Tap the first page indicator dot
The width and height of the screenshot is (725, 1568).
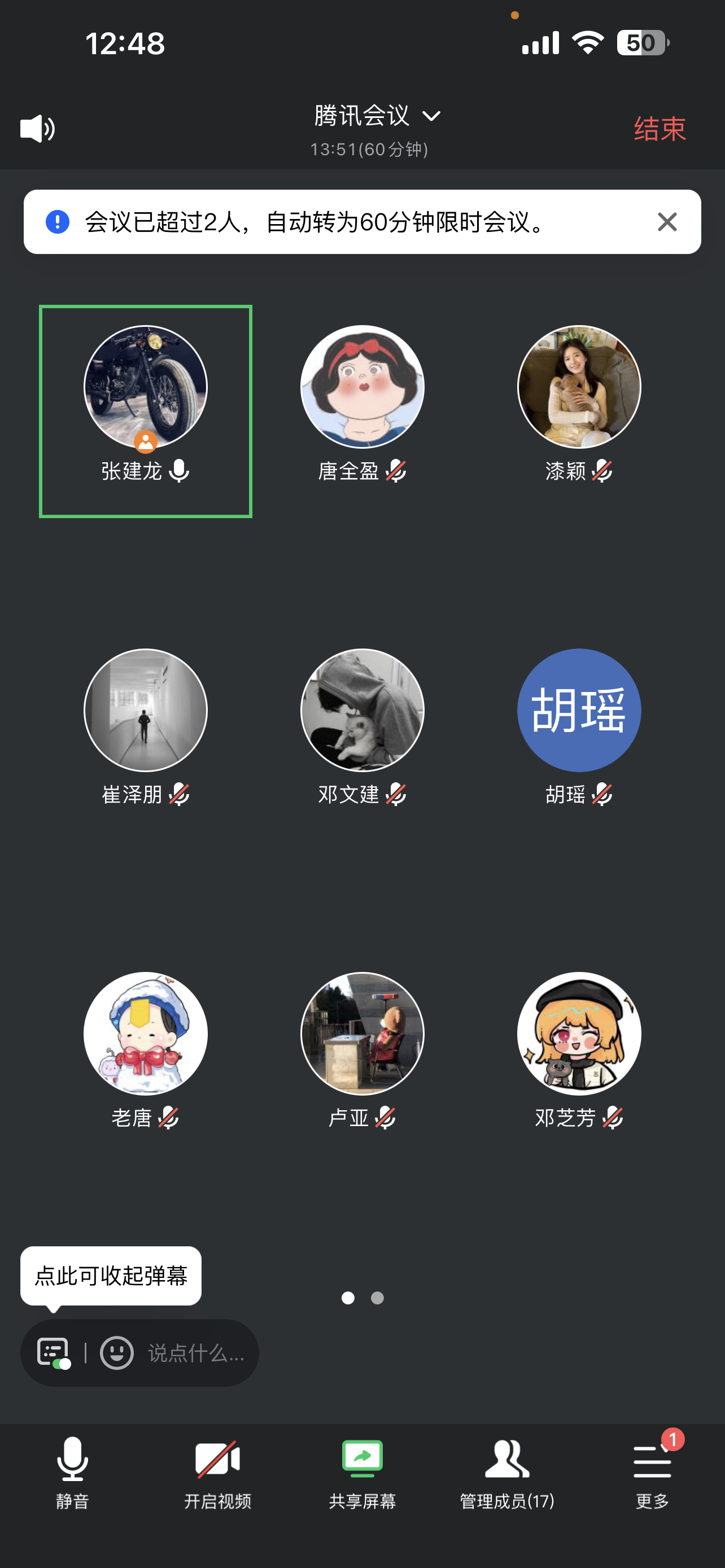coord(349,1298)
